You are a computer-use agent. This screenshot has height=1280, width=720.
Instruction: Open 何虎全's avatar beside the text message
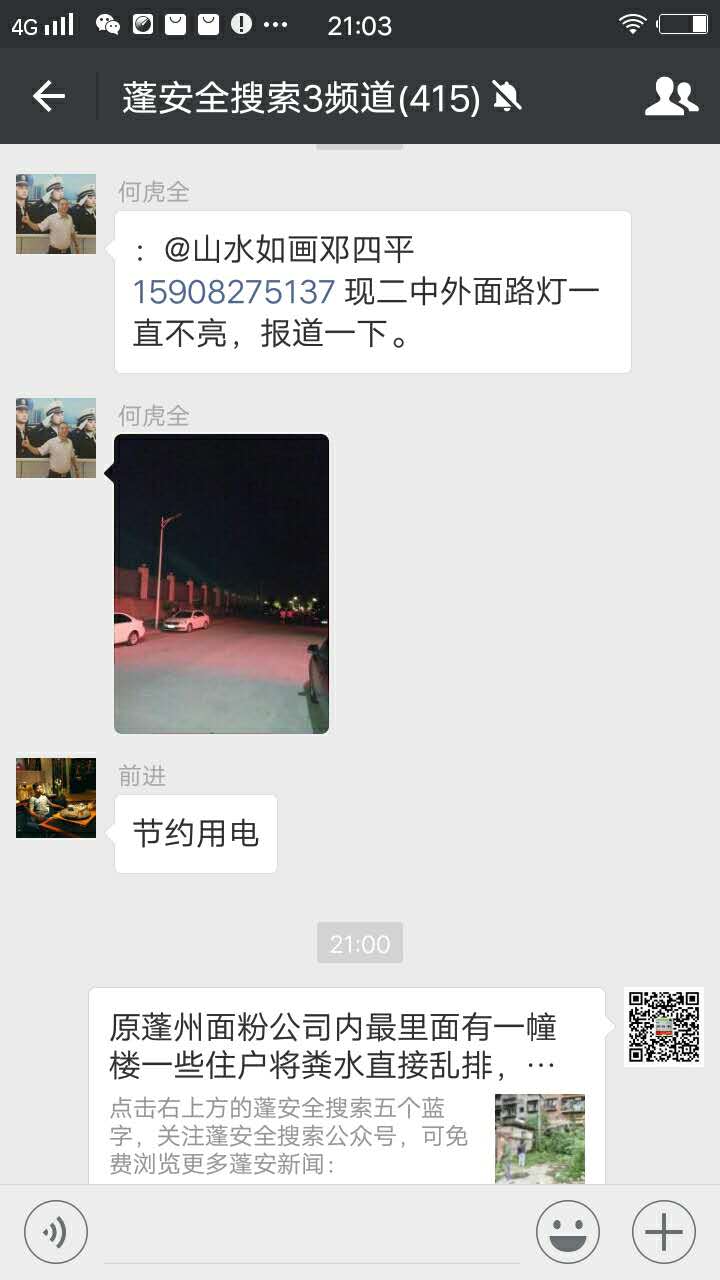coord(56,214)
